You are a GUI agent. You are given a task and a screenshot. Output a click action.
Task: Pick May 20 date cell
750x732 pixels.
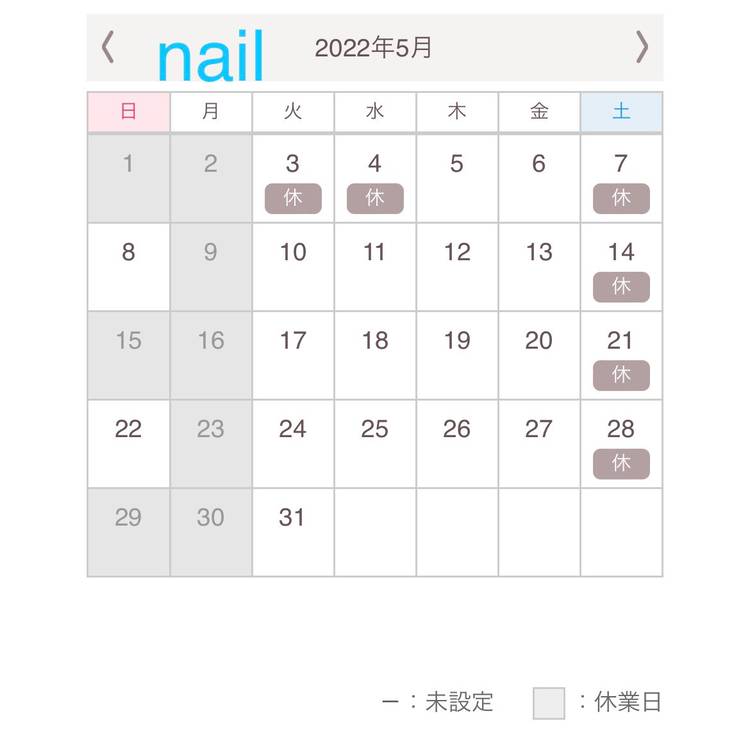[x=539, y=354]
